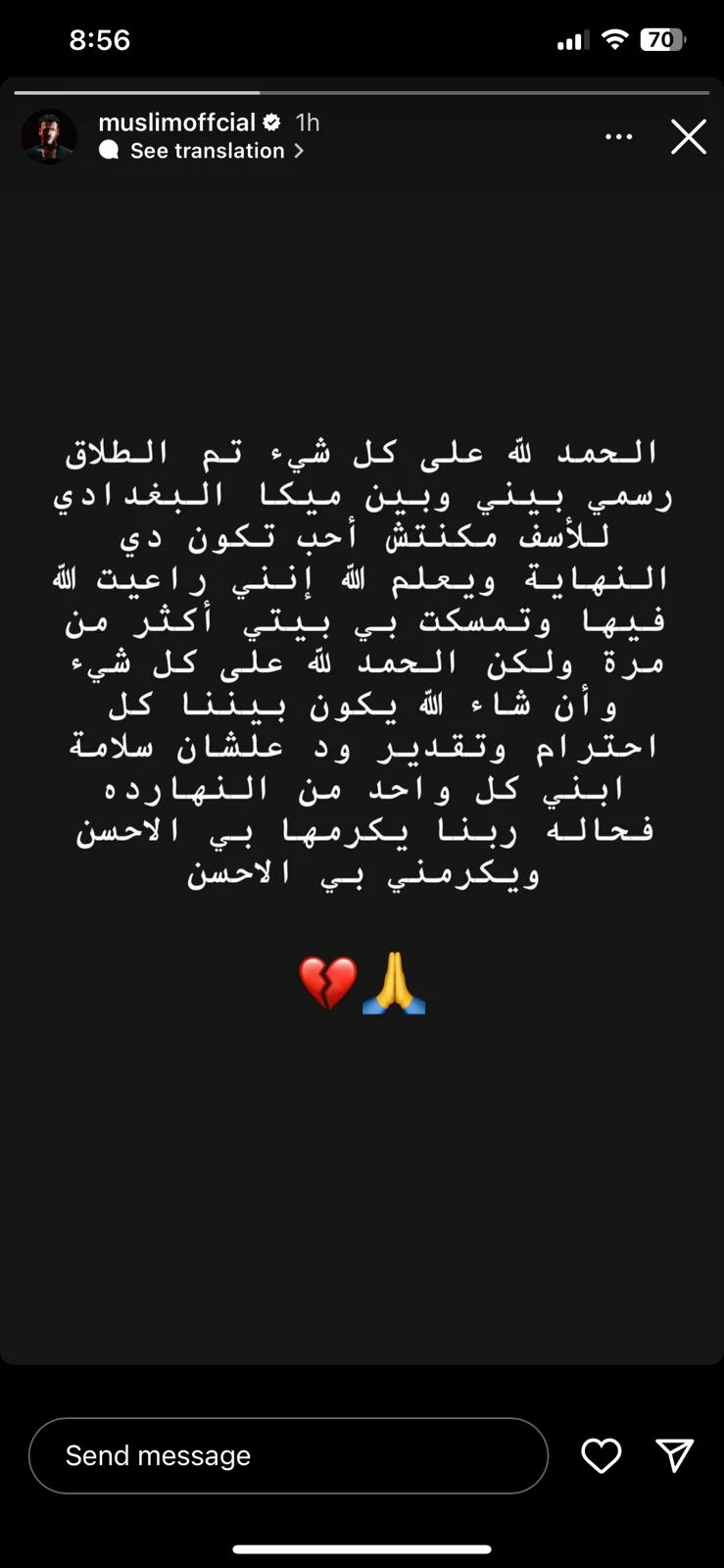Open the three-dot story options menu
This screenshot has height=1568, width=724.
click(618, 137)
